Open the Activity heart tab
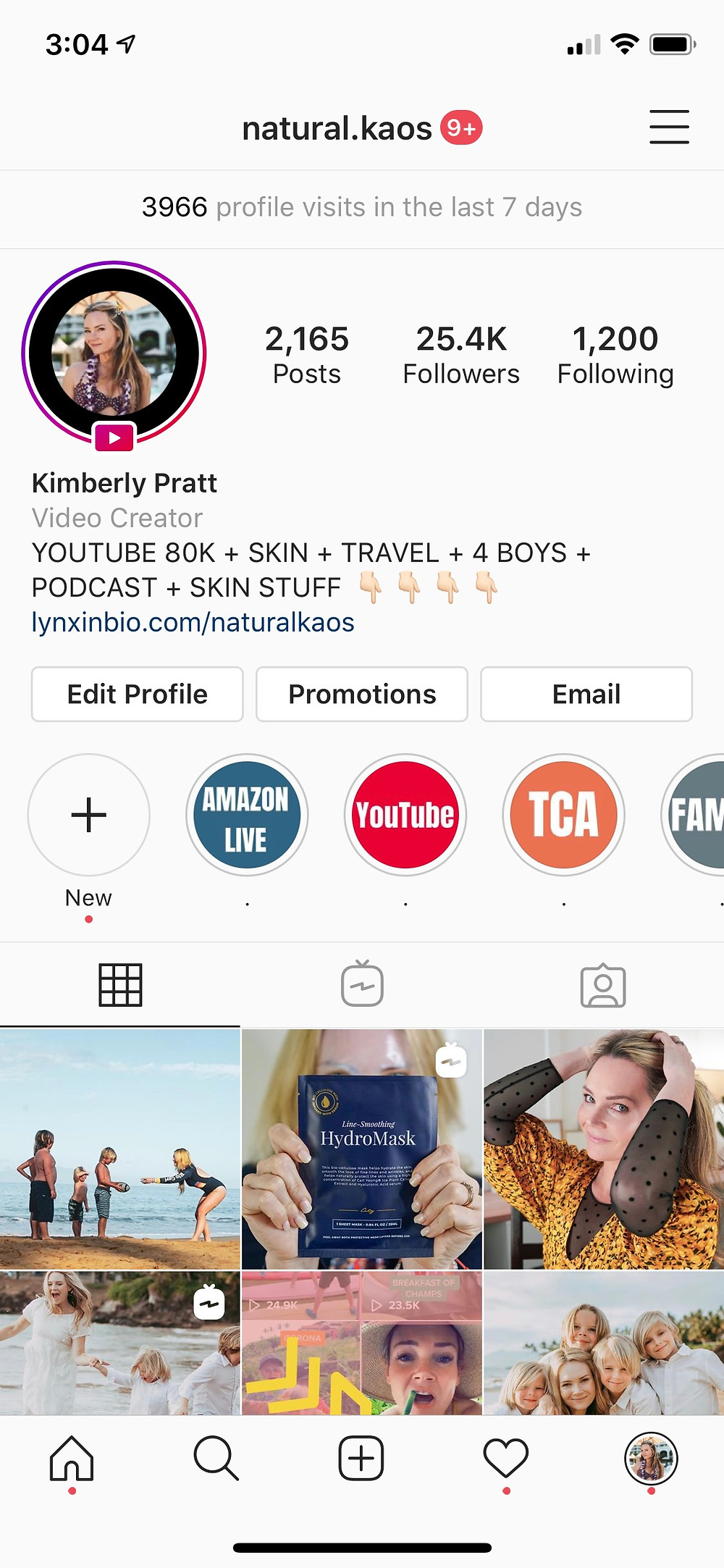724x1568 pixels. (x=505, y=1458)
